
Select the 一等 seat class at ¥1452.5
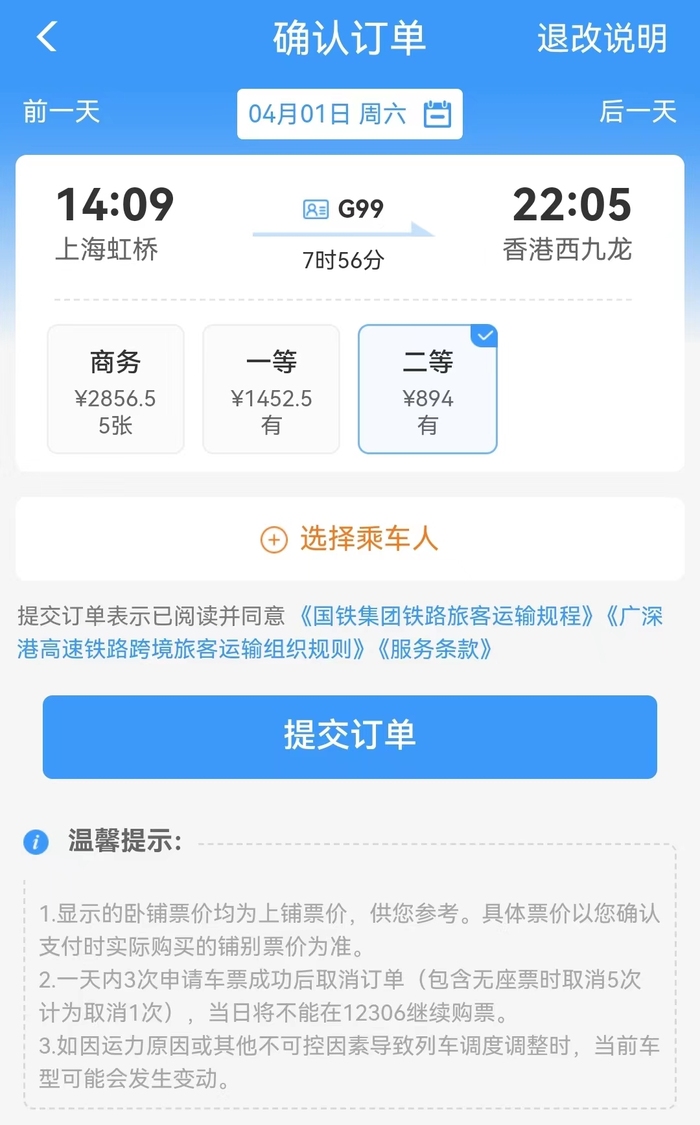[271, 389]
